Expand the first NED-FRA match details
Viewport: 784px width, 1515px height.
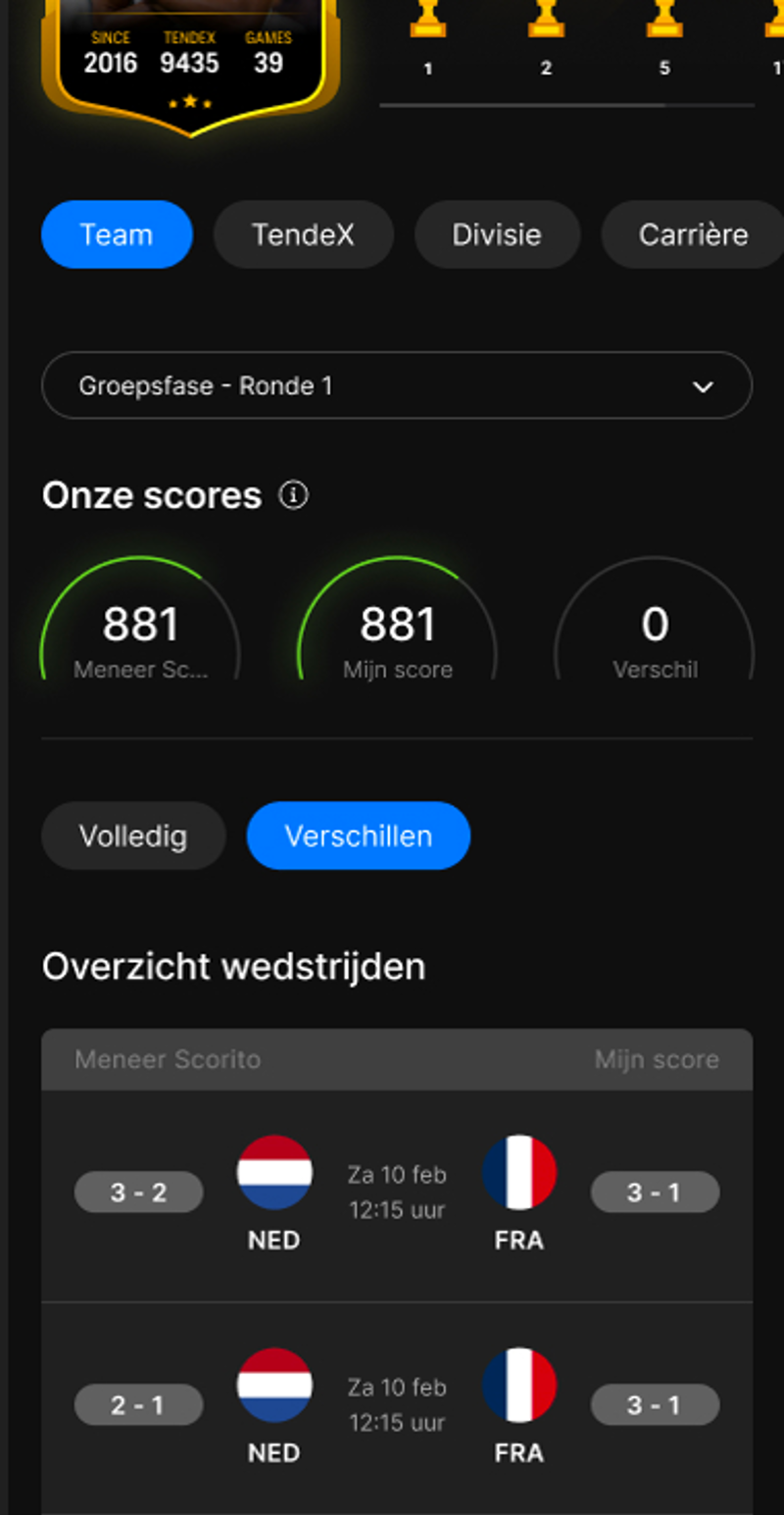pyautogui.click(x=396, y=1191)
